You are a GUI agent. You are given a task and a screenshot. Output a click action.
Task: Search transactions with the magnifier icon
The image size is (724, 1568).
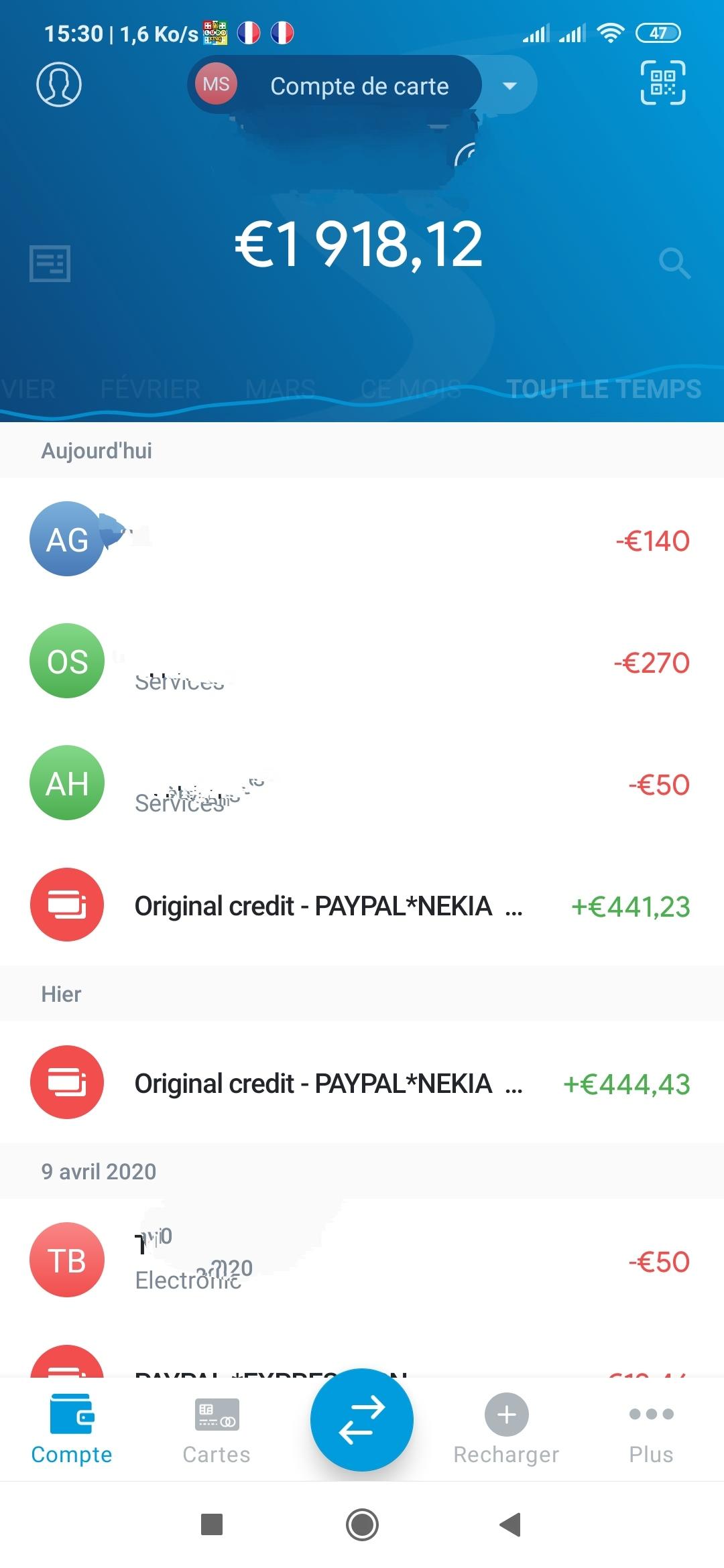(x=674, y=263)
